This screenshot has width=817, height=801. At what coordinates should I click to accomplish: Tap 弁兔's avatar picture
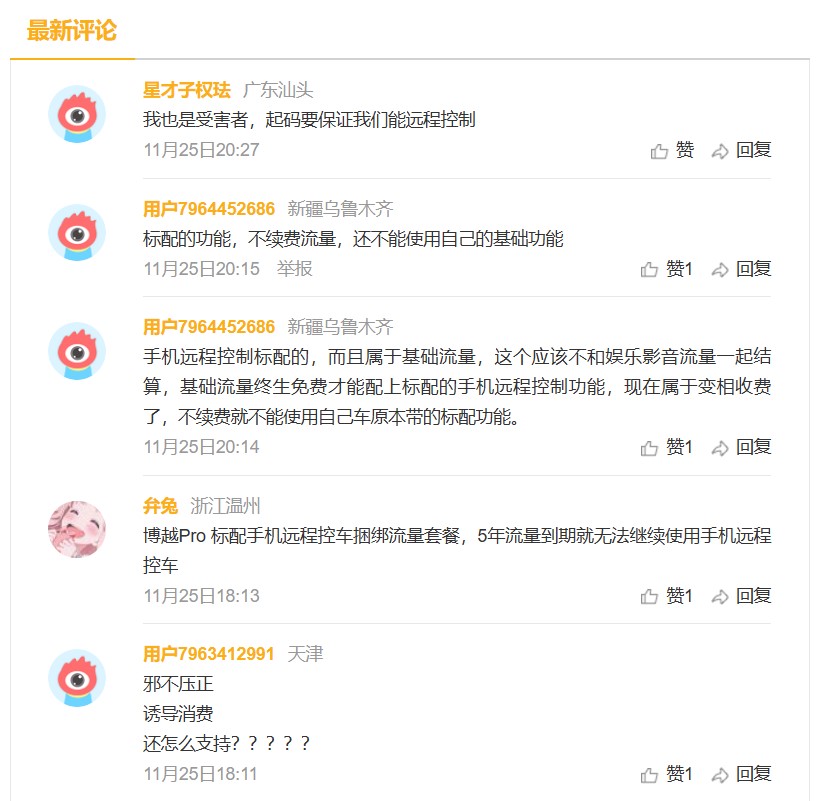click(77, 529)
